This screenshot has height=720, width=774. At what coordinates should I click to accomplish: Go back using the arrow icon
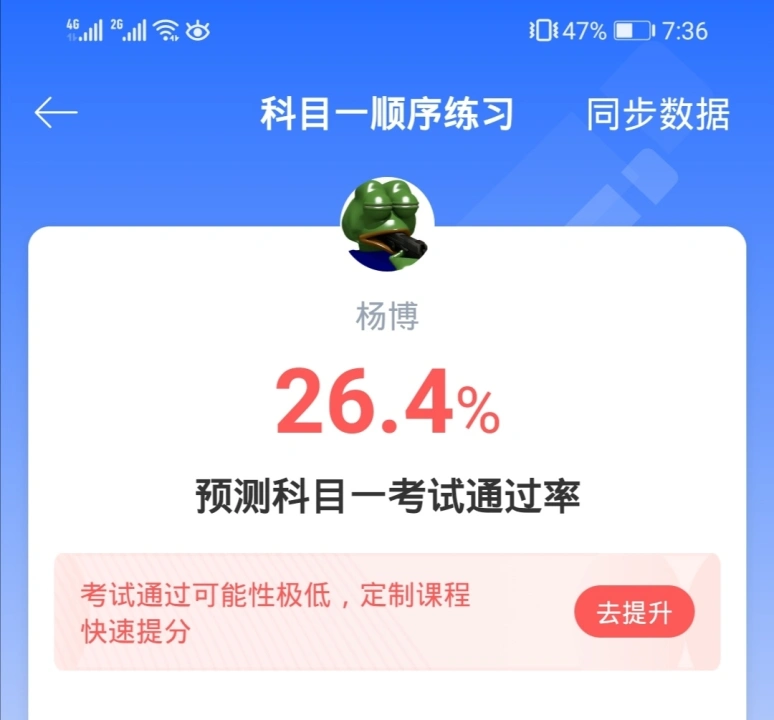pyautogui.click(x=56, y=114)
